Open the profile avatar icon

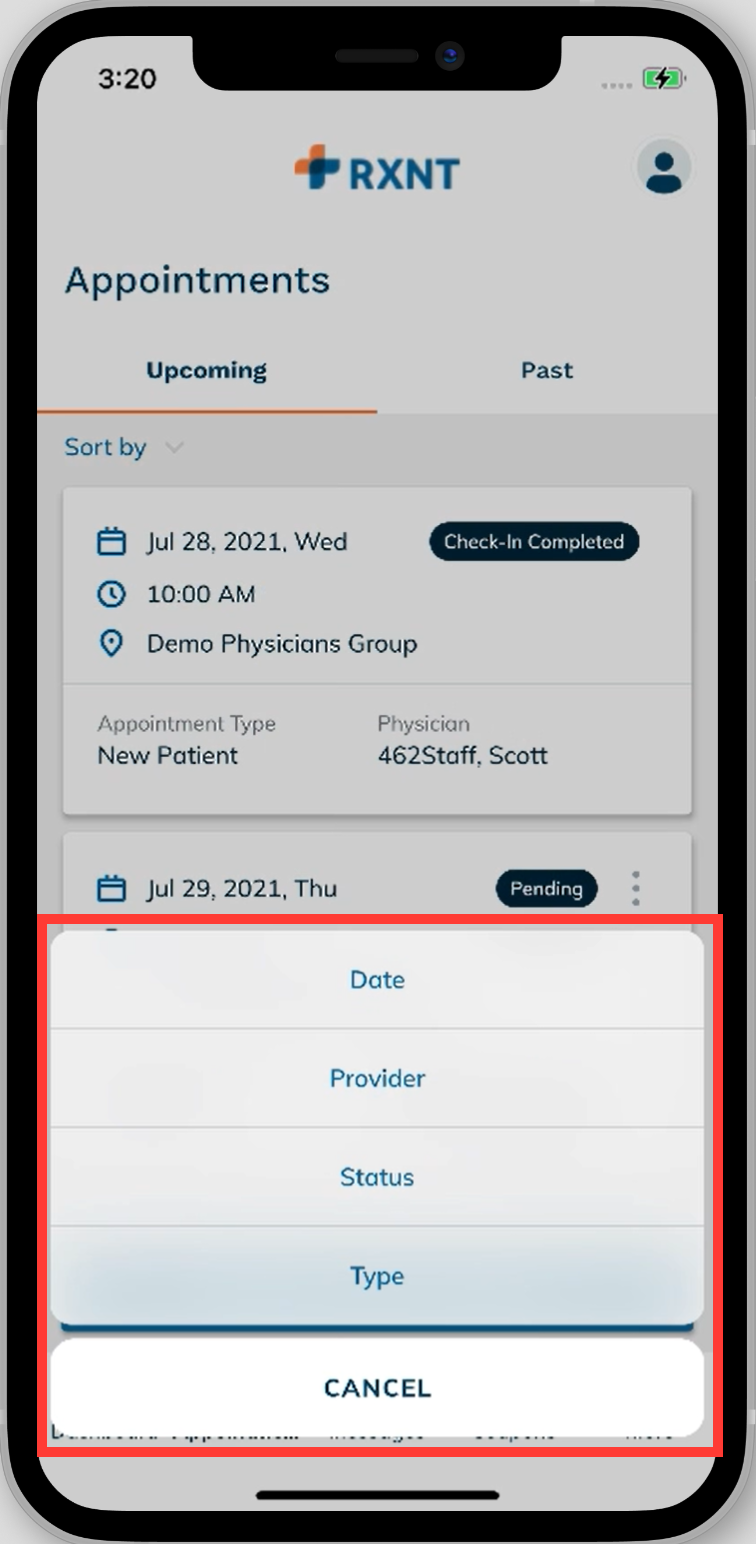coord(663,168)
